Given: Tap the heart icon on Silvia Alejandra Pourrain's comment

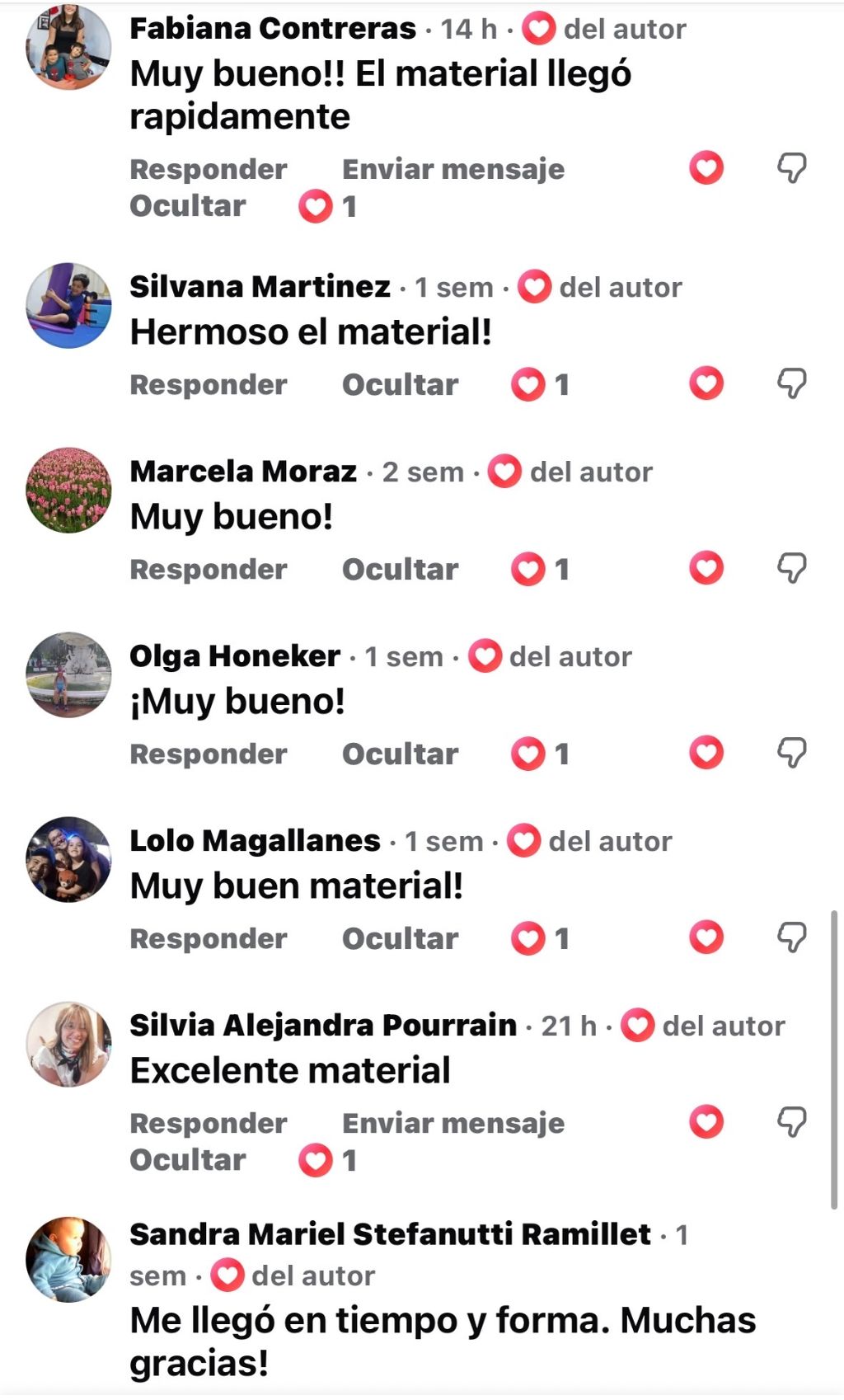Looking at the screenshot, I should pos(706,1122).
